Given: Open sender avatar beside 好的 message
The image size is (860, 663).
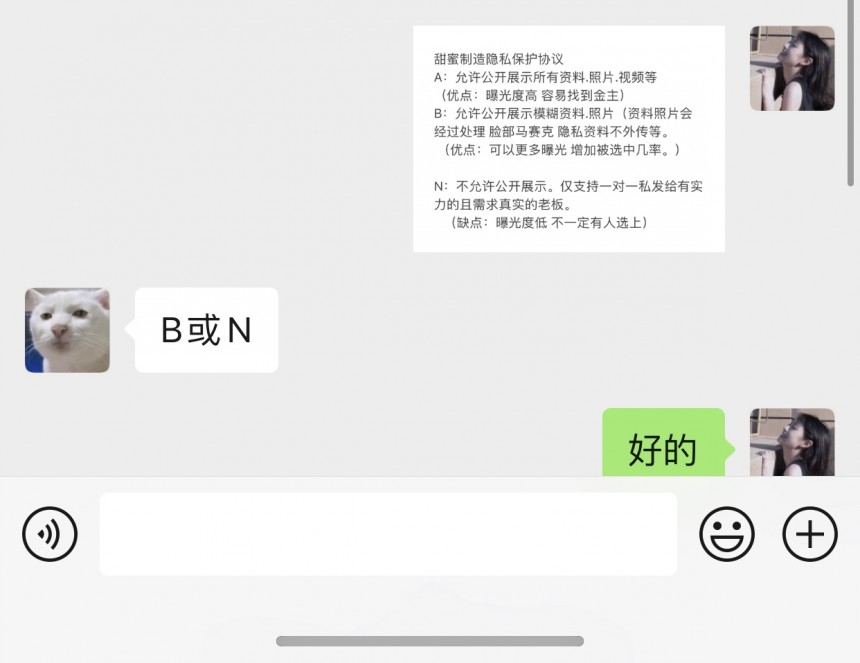Looking at the screenshot, I should click(x=792, y=443).
